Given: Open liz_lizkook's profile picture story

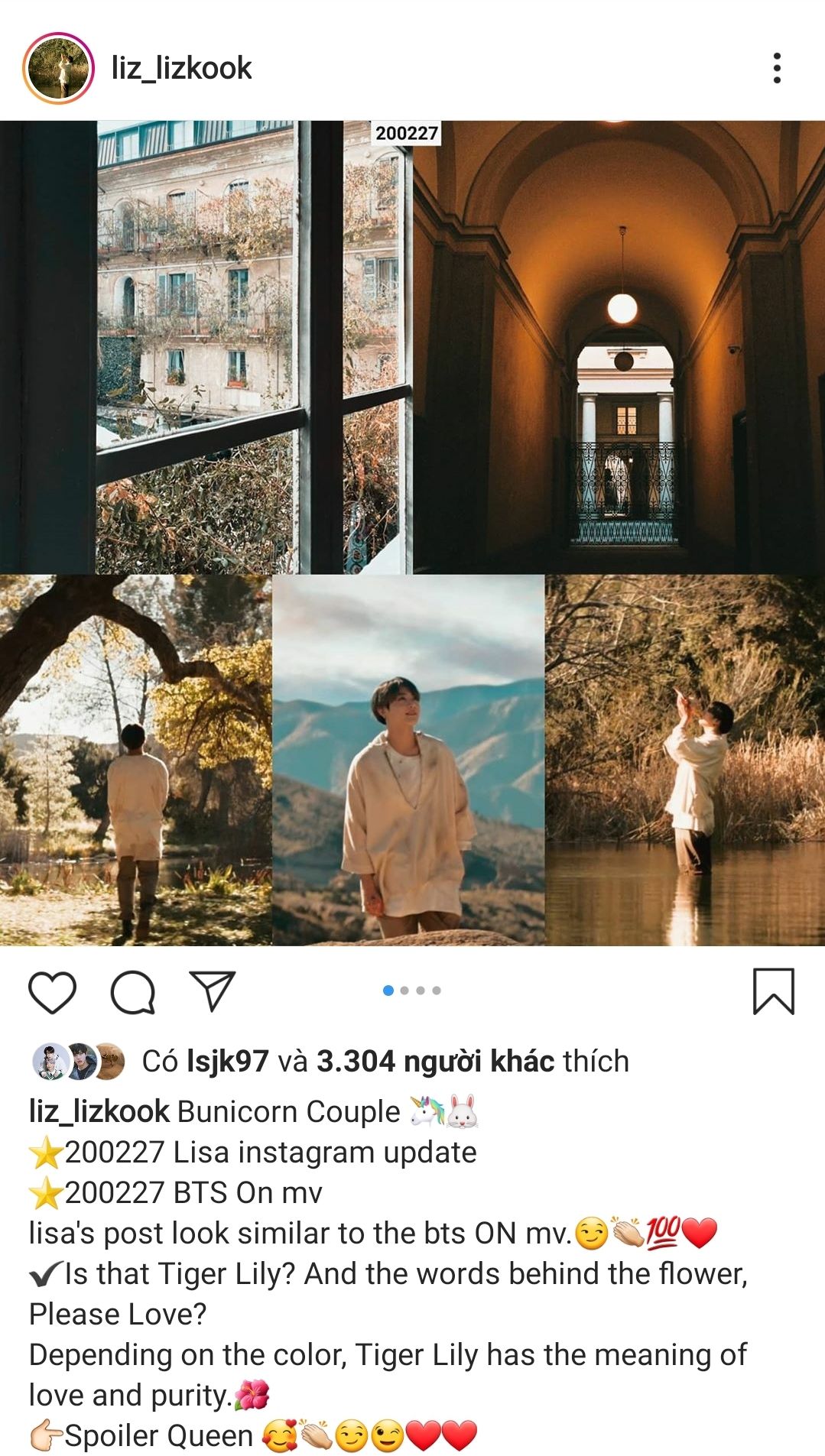Looking at the screenshot, I should click(x=58, y=68).
